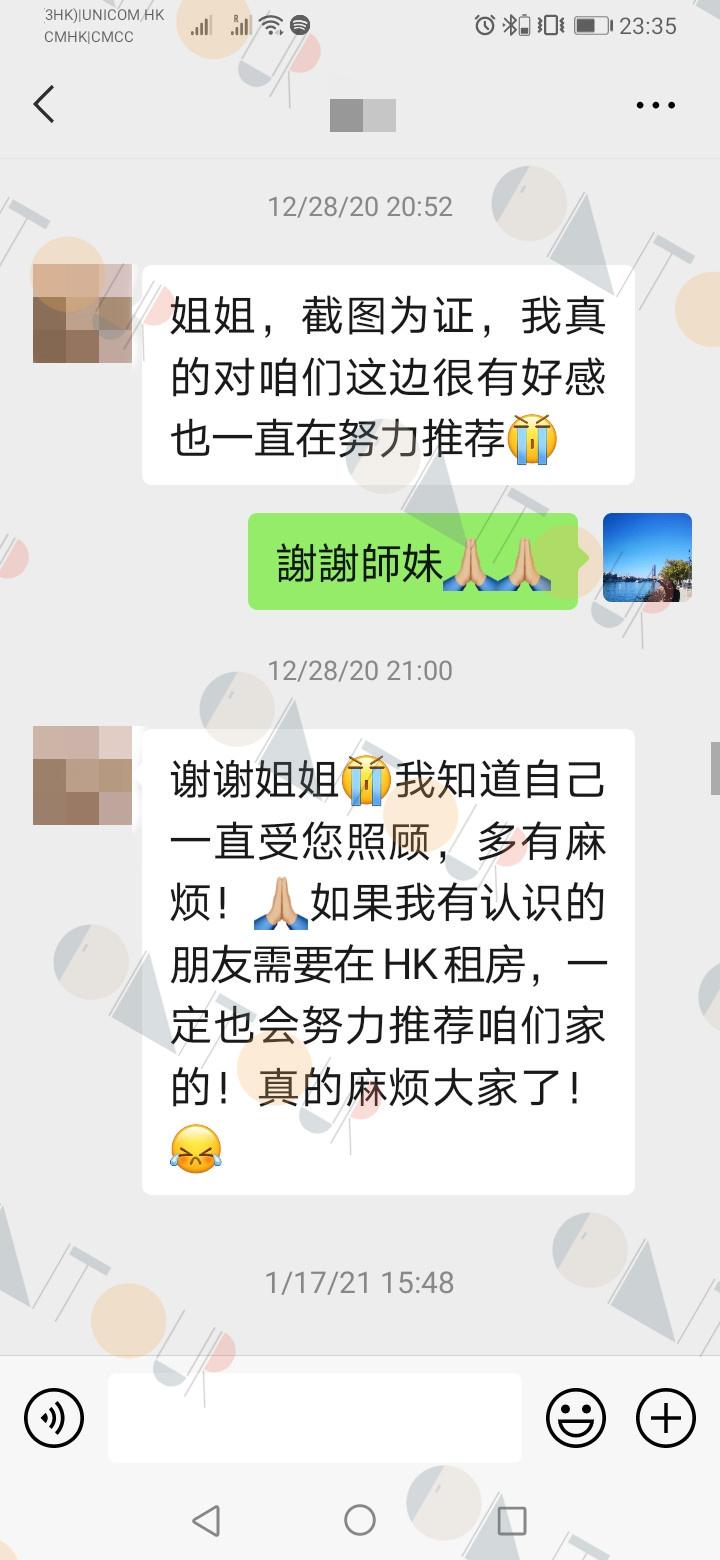Open the chat overflow menu

click(656, 105)
